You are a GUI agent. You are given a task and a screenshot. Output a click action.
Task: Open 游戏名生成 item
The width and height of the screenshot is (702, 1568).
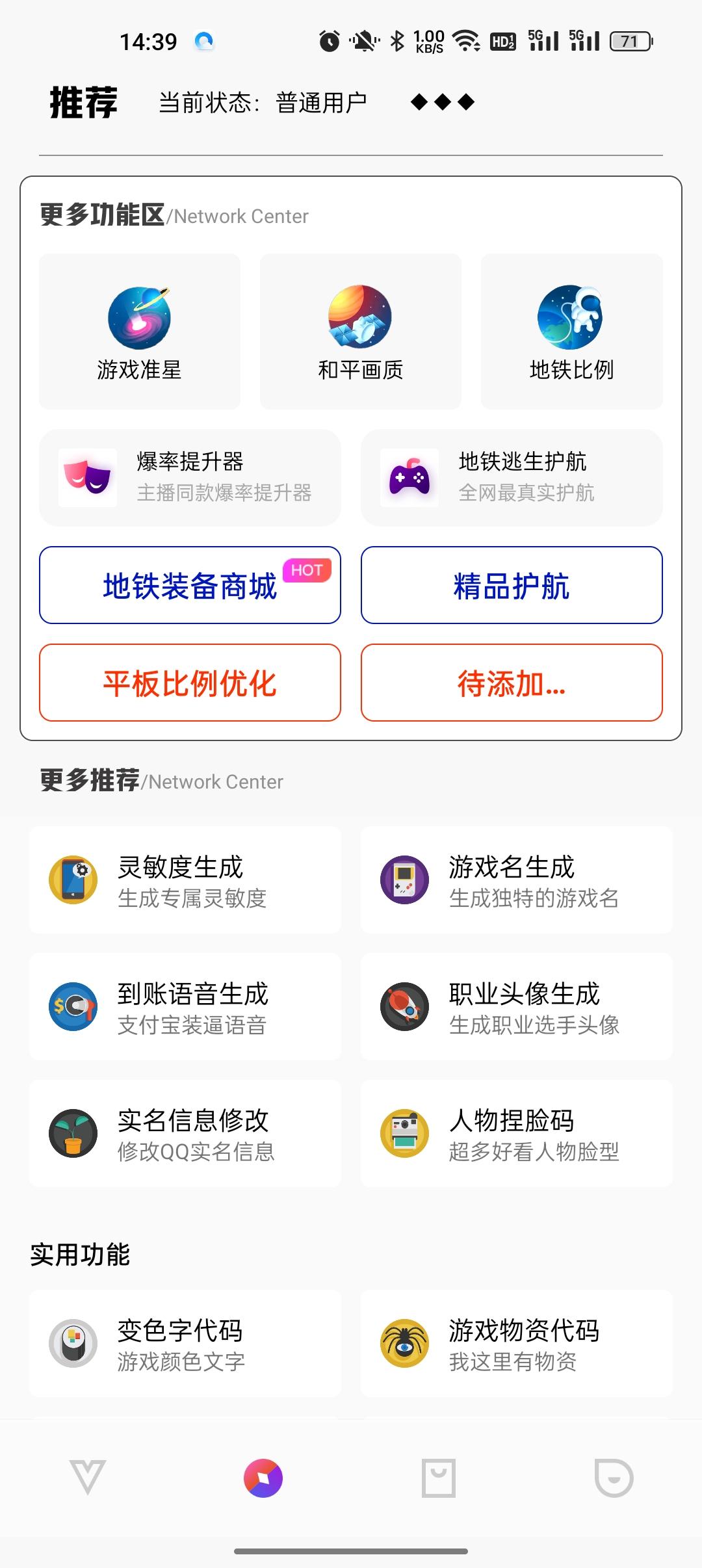tap(517, 880)
